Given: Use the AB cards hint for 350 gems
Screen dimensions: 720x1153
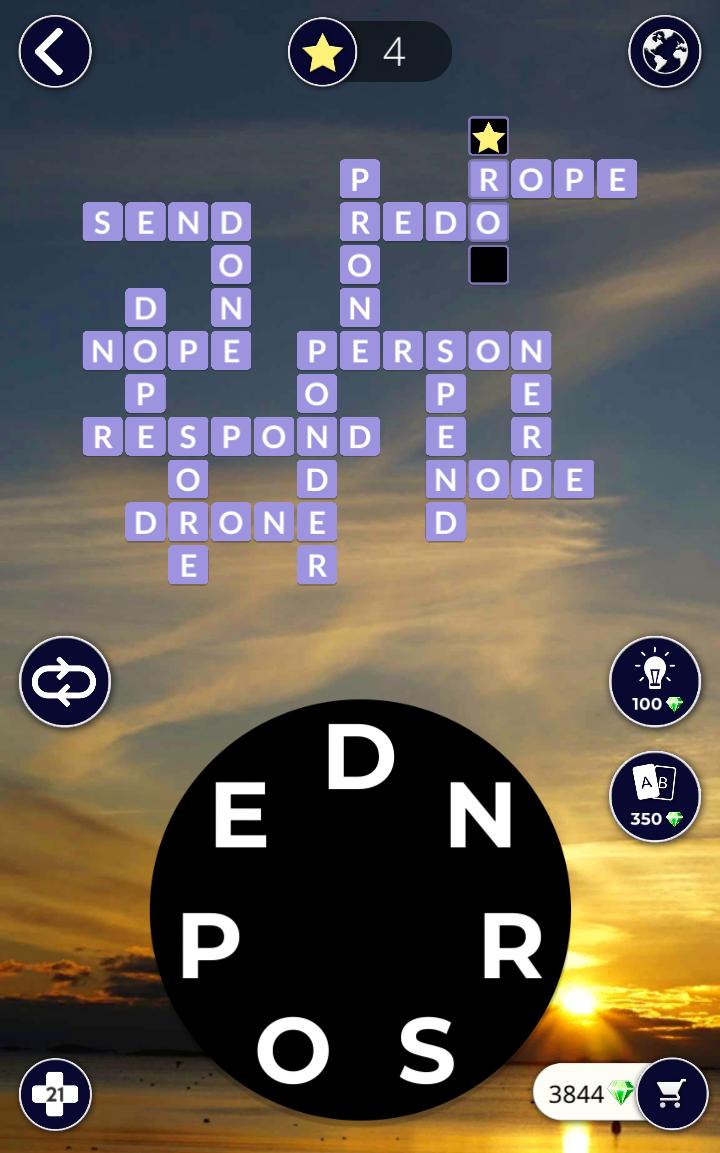Looking at the screenshot, I should [x=655, y=797].
